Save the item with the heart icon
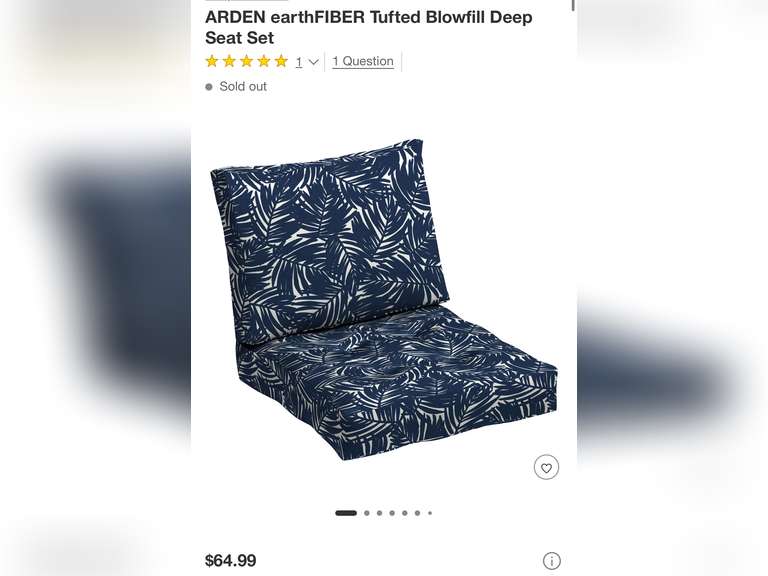The width and height of the screenshot is (768, 576). pos(546,467)
